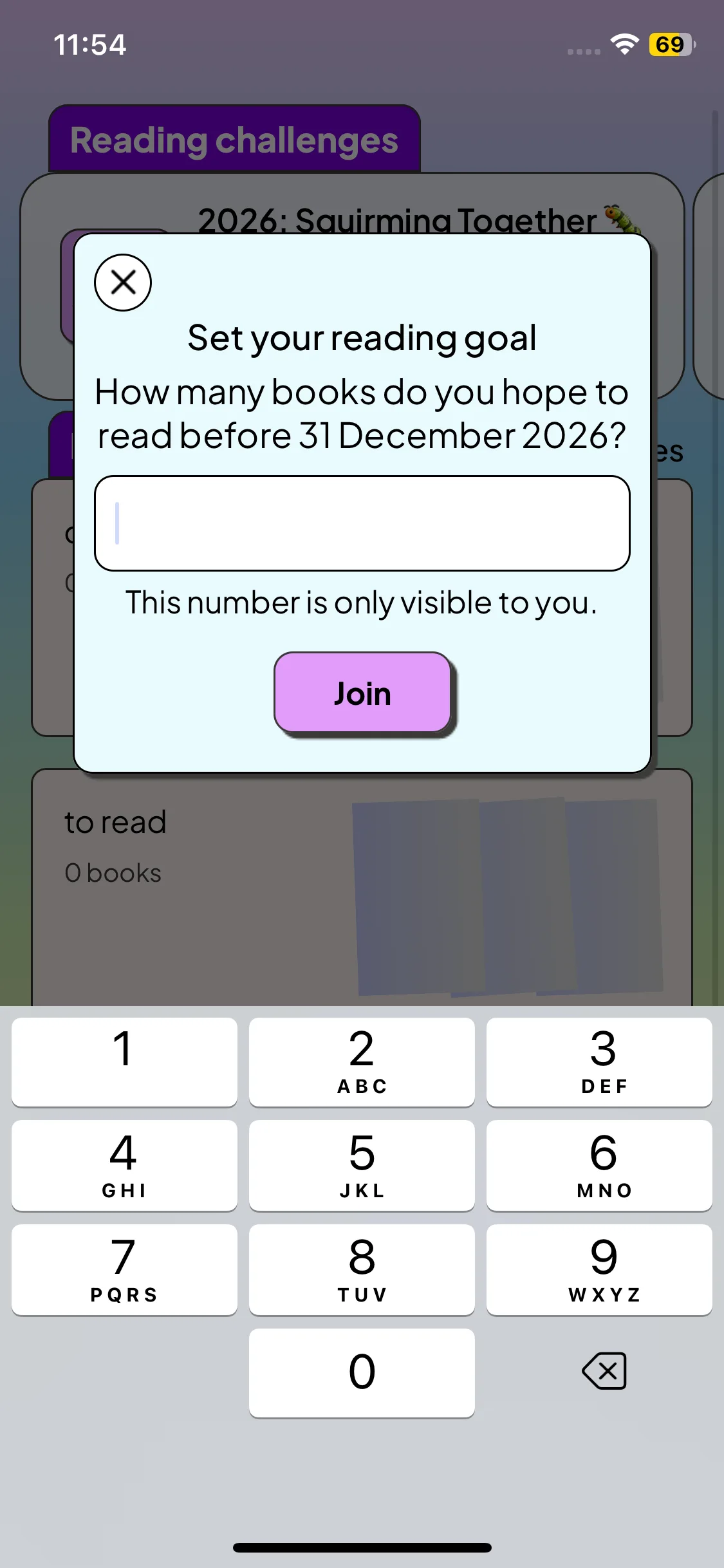Image resolution: width=724 pixels, height=1568 pixels.
Task: Type digit 2 on keypad
Action: pos(362,1062)
